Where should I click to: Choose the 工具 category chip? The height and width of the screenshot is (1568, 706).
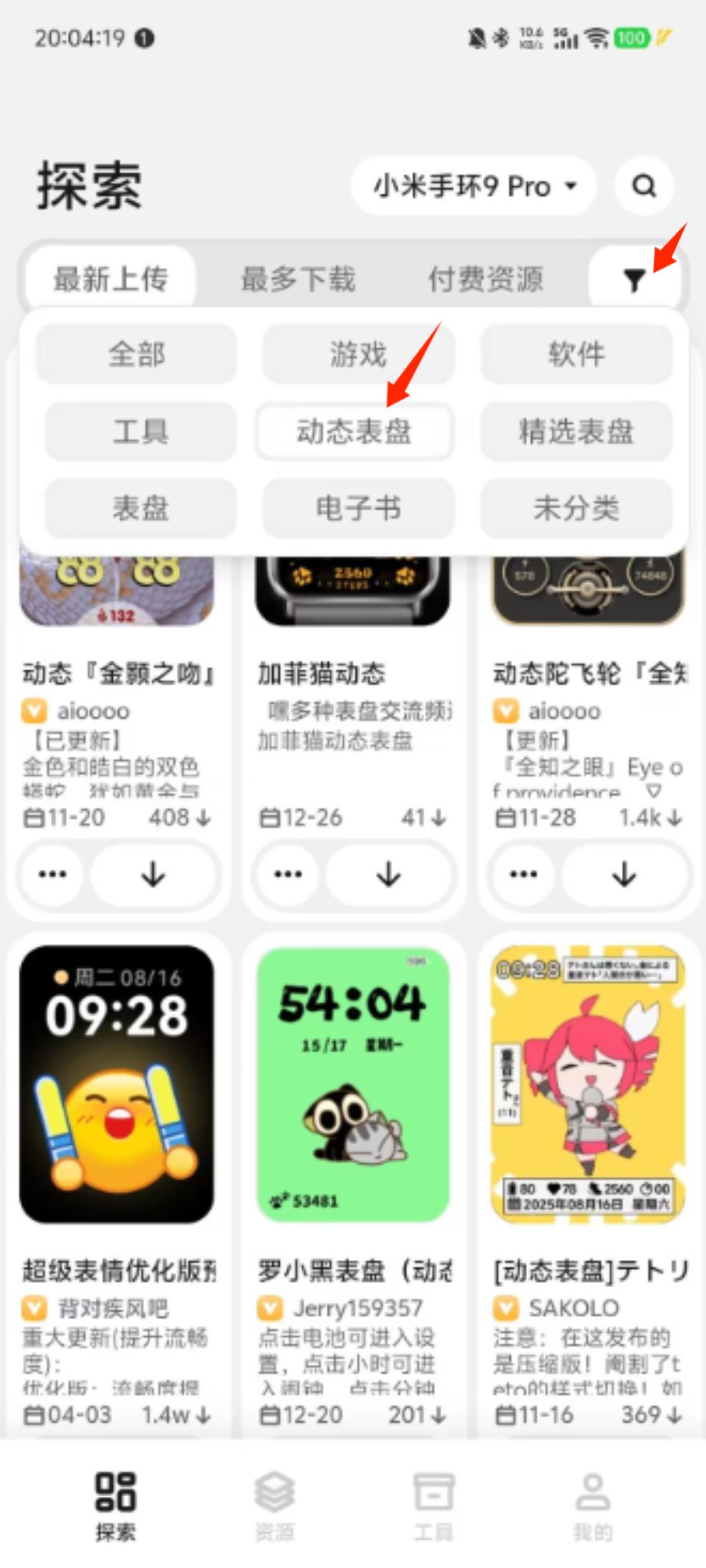141,431
